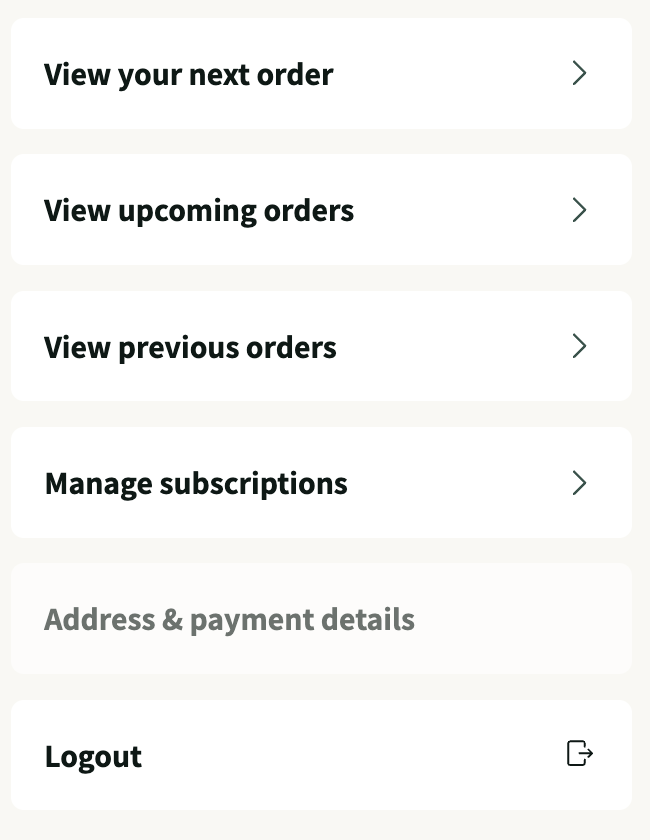
Task: Open View upcoming orders
Action: point(320,210)
